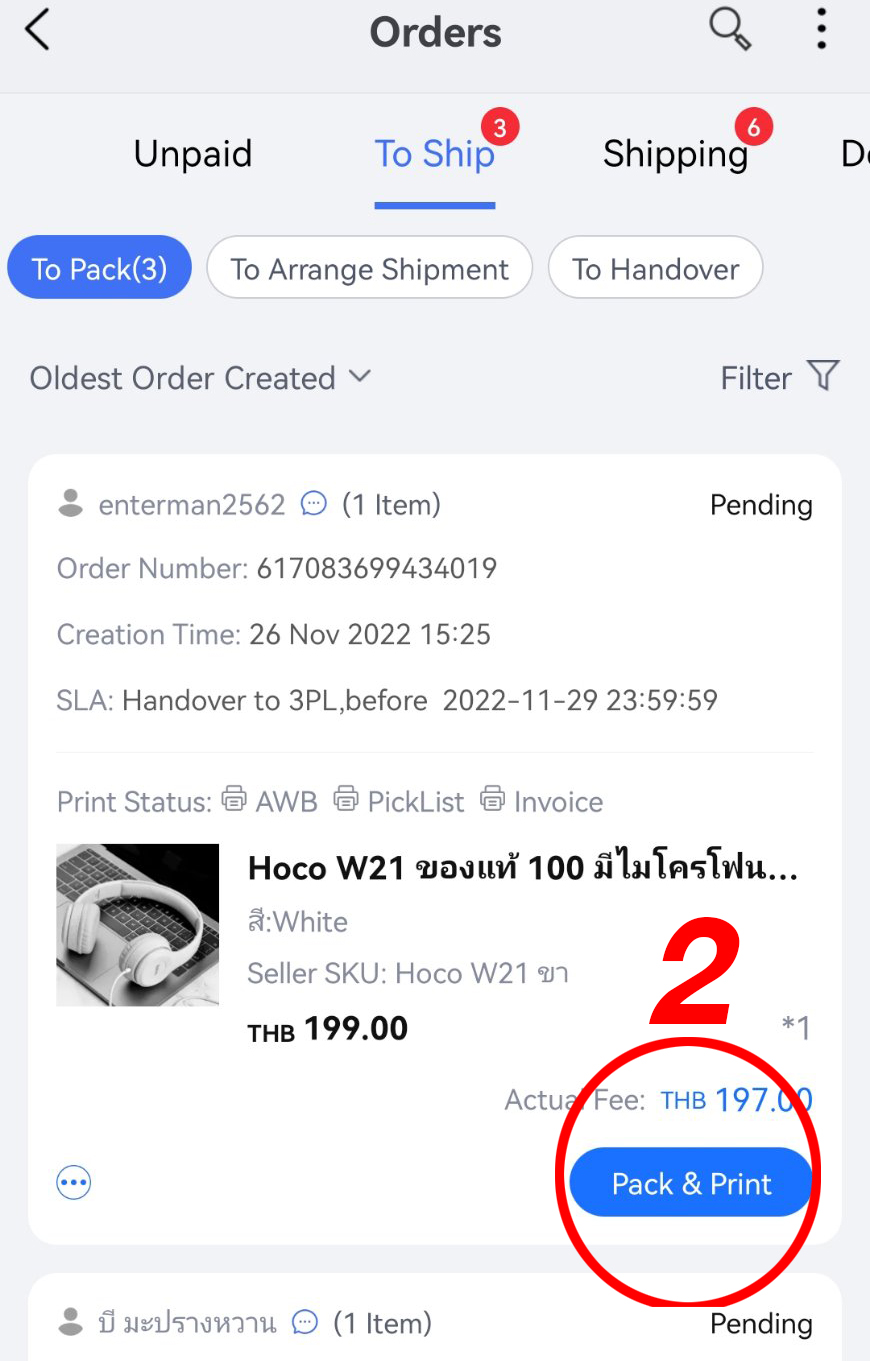Switch to the Unpaid tab
The width and height of the screenshot is (870, 1361).
[x=193, y=154]
